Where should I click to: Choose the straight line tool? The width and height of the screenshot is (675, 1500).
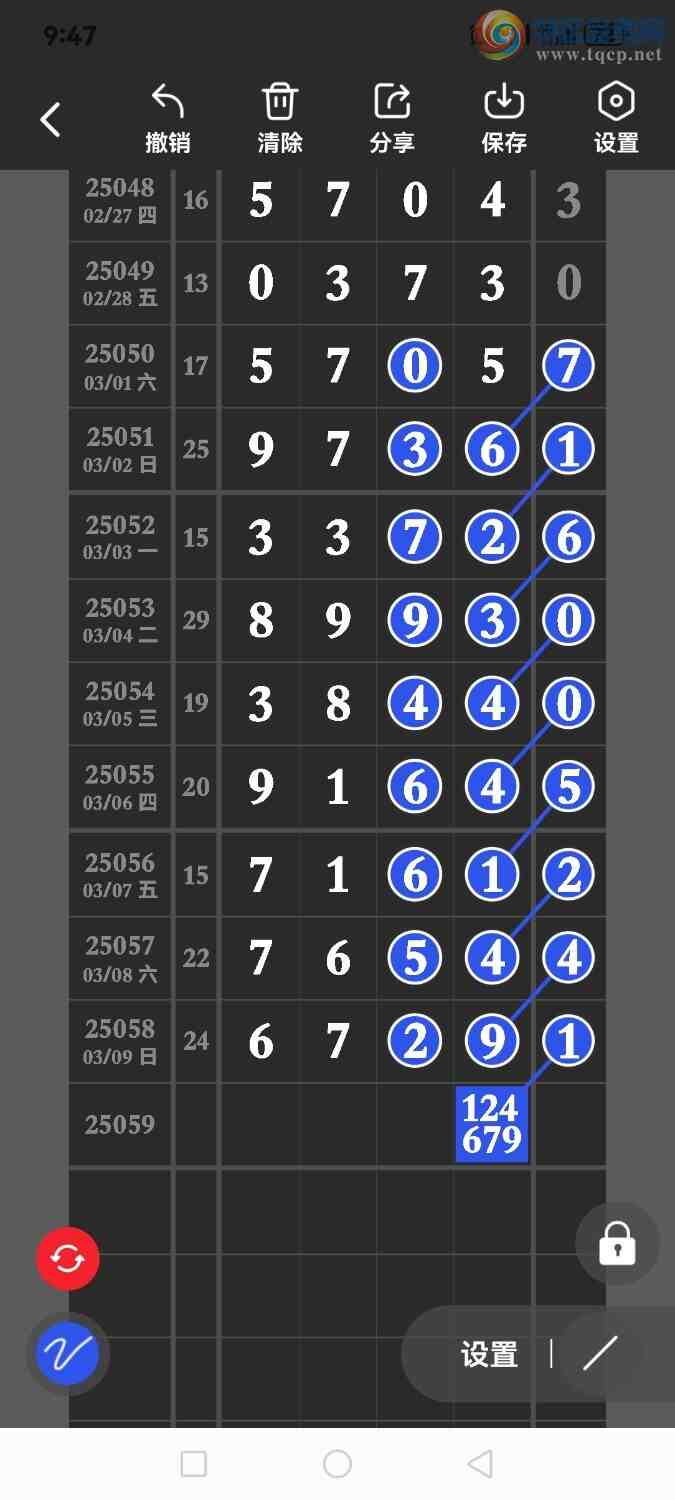pos(600,1354)
